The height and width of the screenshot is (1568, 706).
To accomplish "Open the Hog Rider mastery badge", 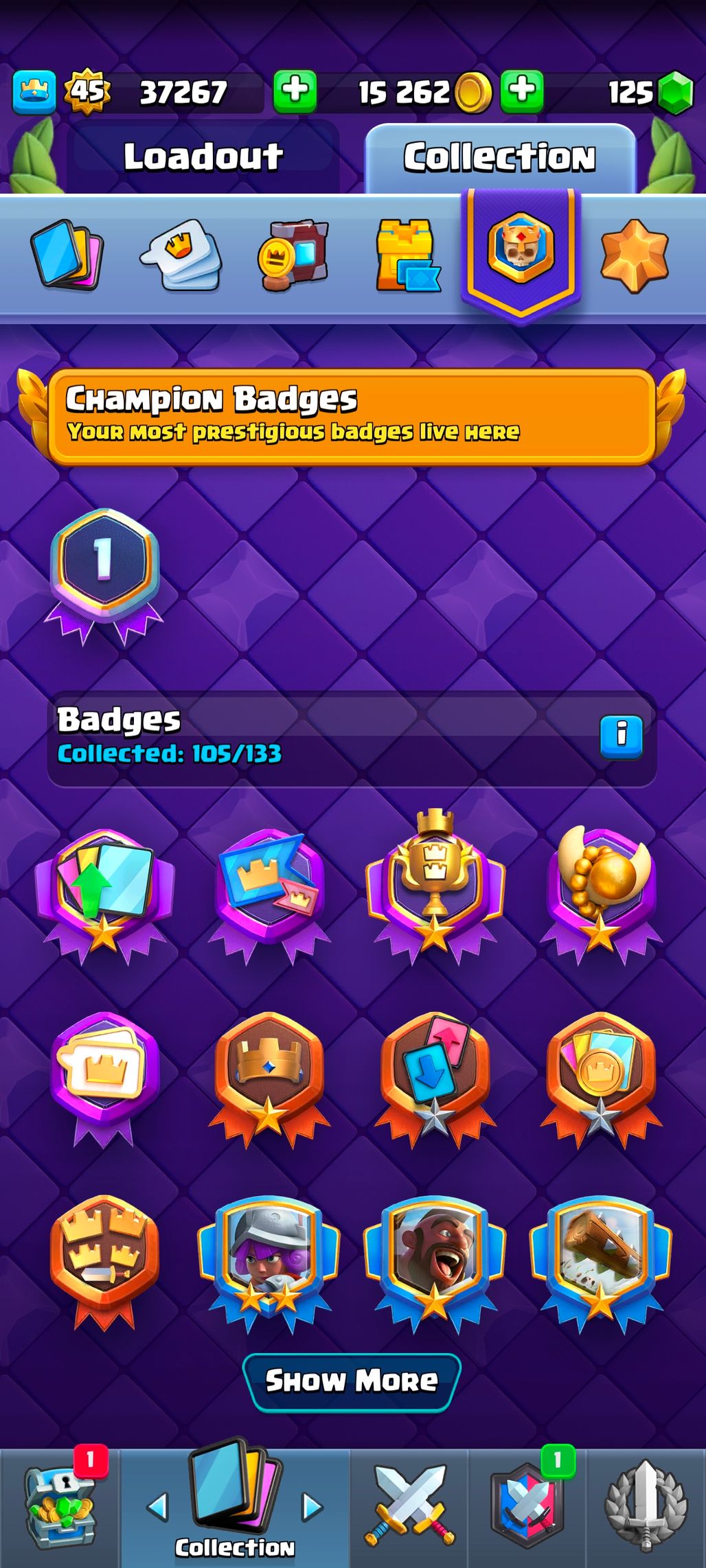I will 434,1254.
